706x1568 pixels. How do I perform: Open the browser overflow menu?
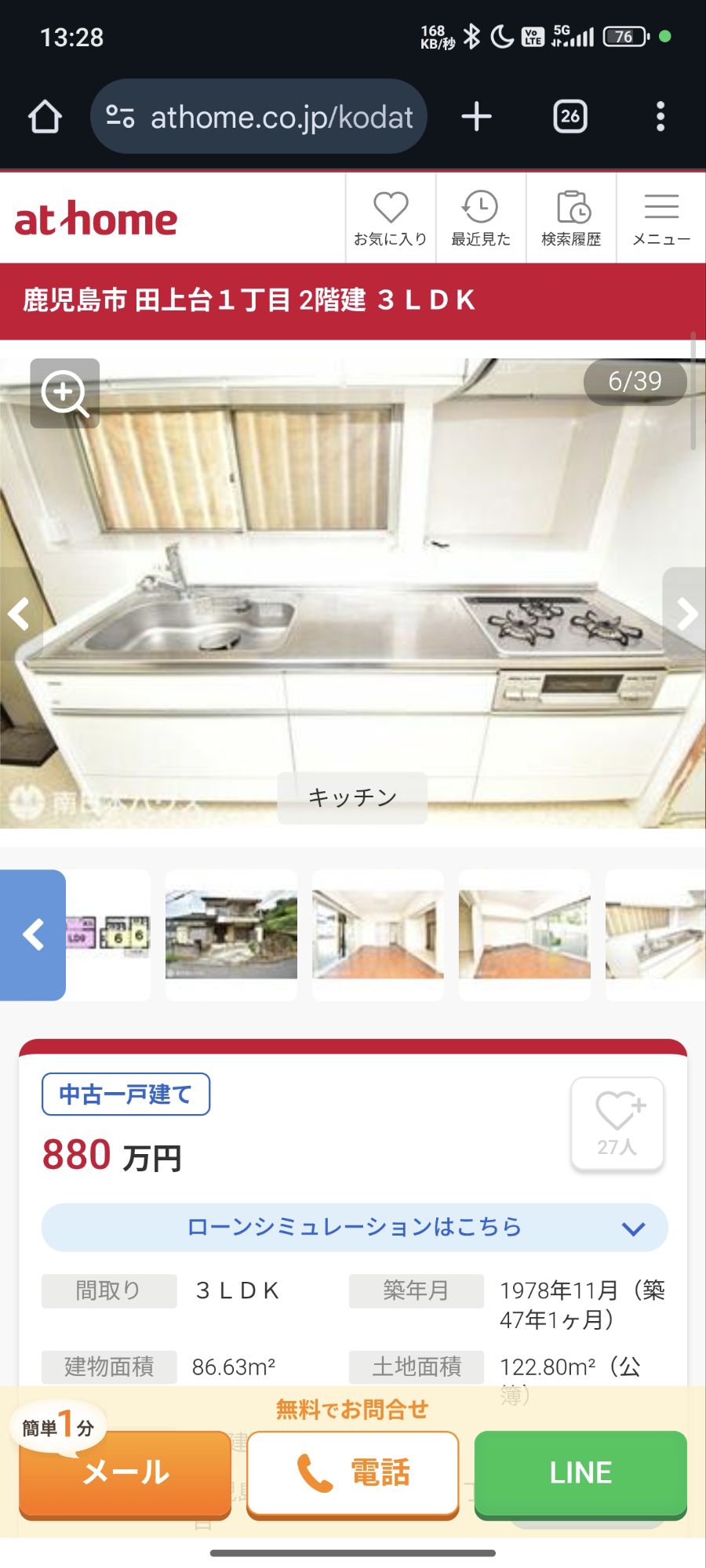pos(661,117)
